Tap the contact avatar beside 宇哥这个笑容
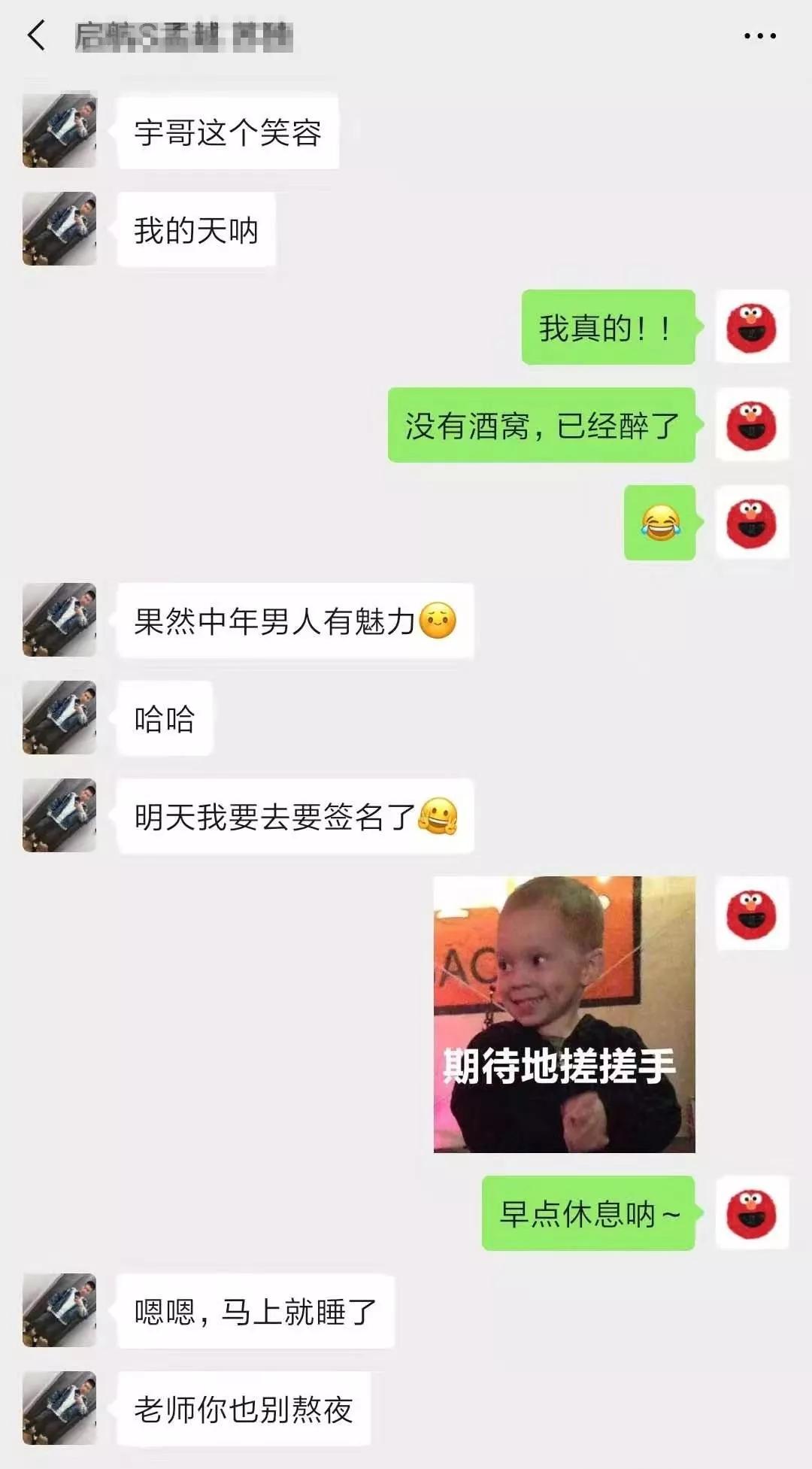812x1469 pixels. click(59, 131)
